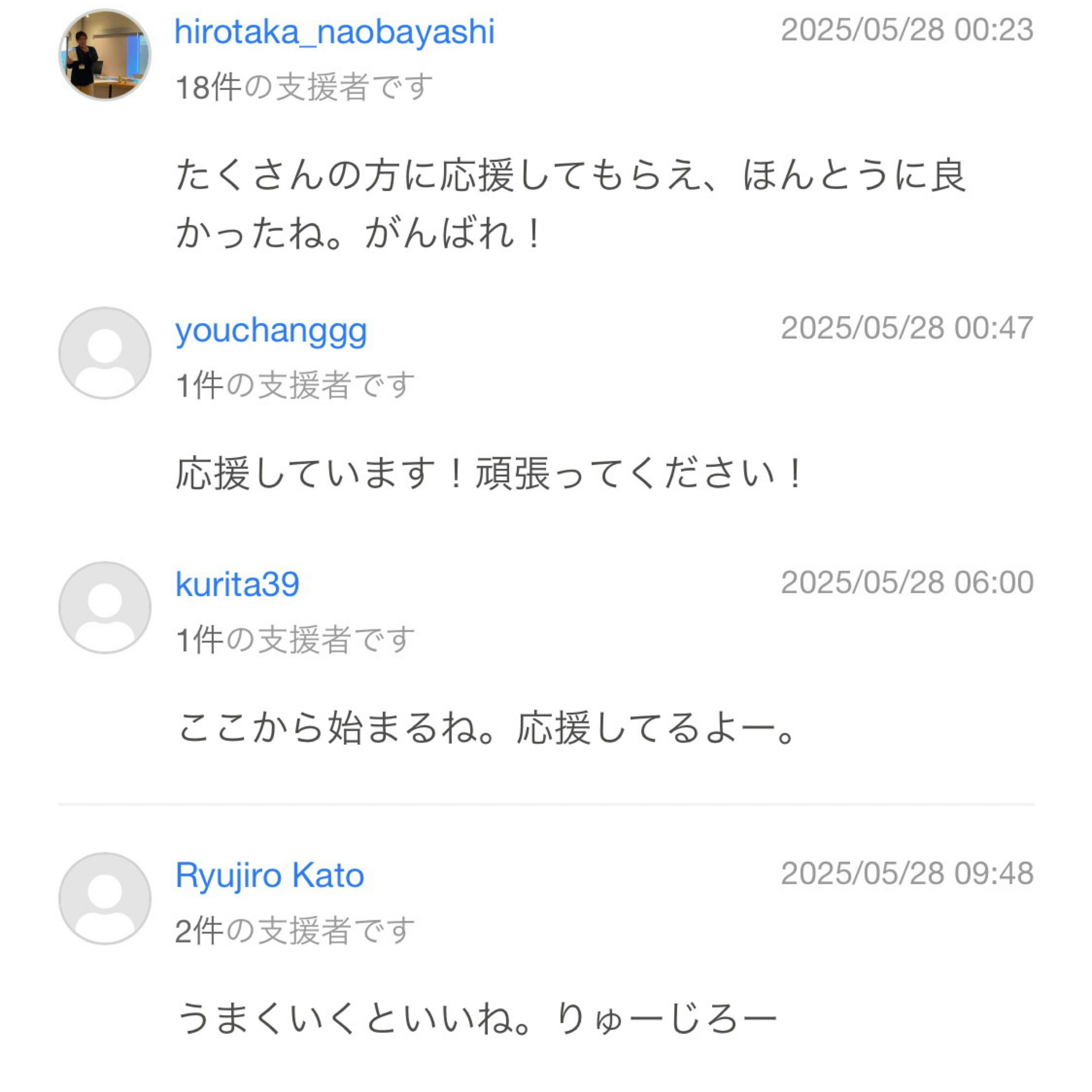Tap the avatar next to kurita39
This screenshot has width=1092, height=1092.
105,607
